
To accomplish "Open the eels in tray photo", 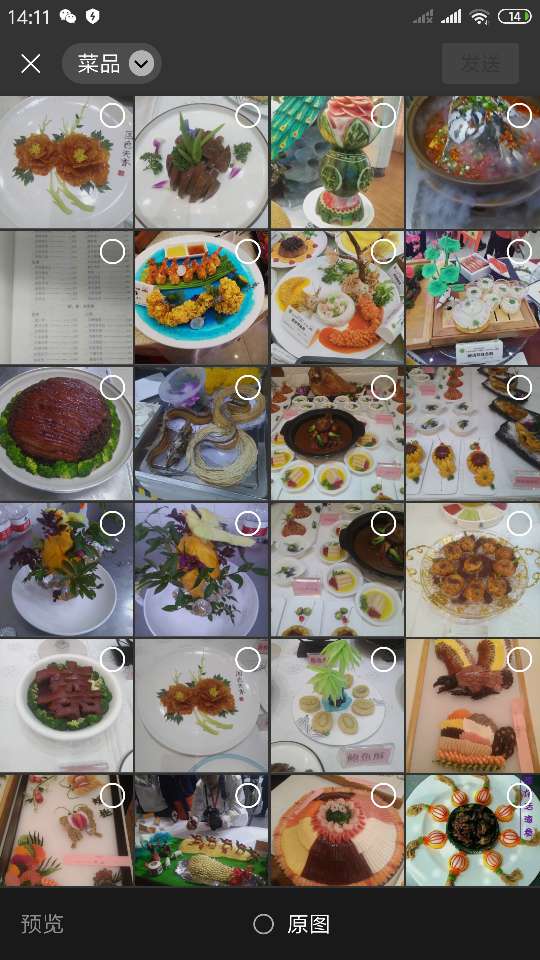I will [x=201, y=433].
